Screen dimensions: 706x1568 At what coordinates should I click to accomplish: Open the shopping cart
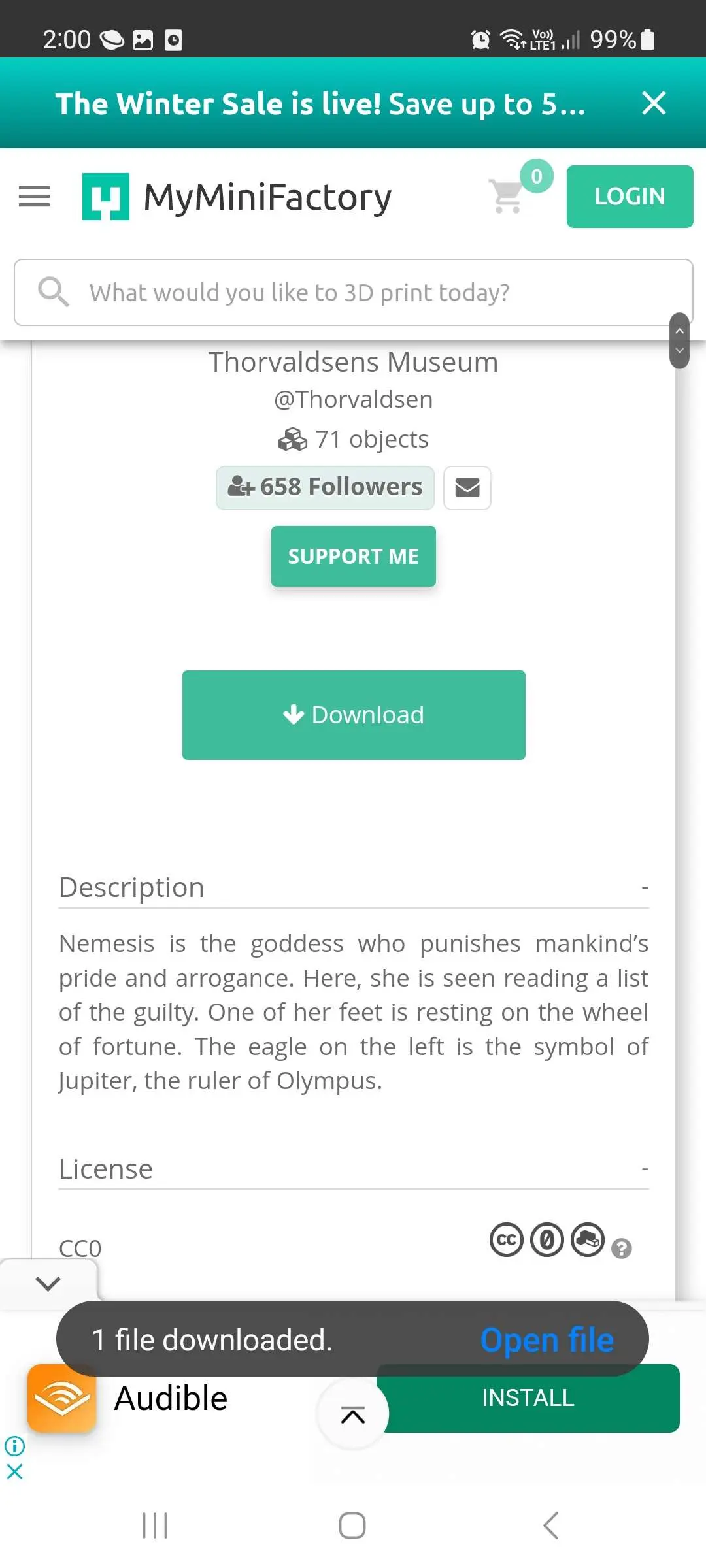507,195
